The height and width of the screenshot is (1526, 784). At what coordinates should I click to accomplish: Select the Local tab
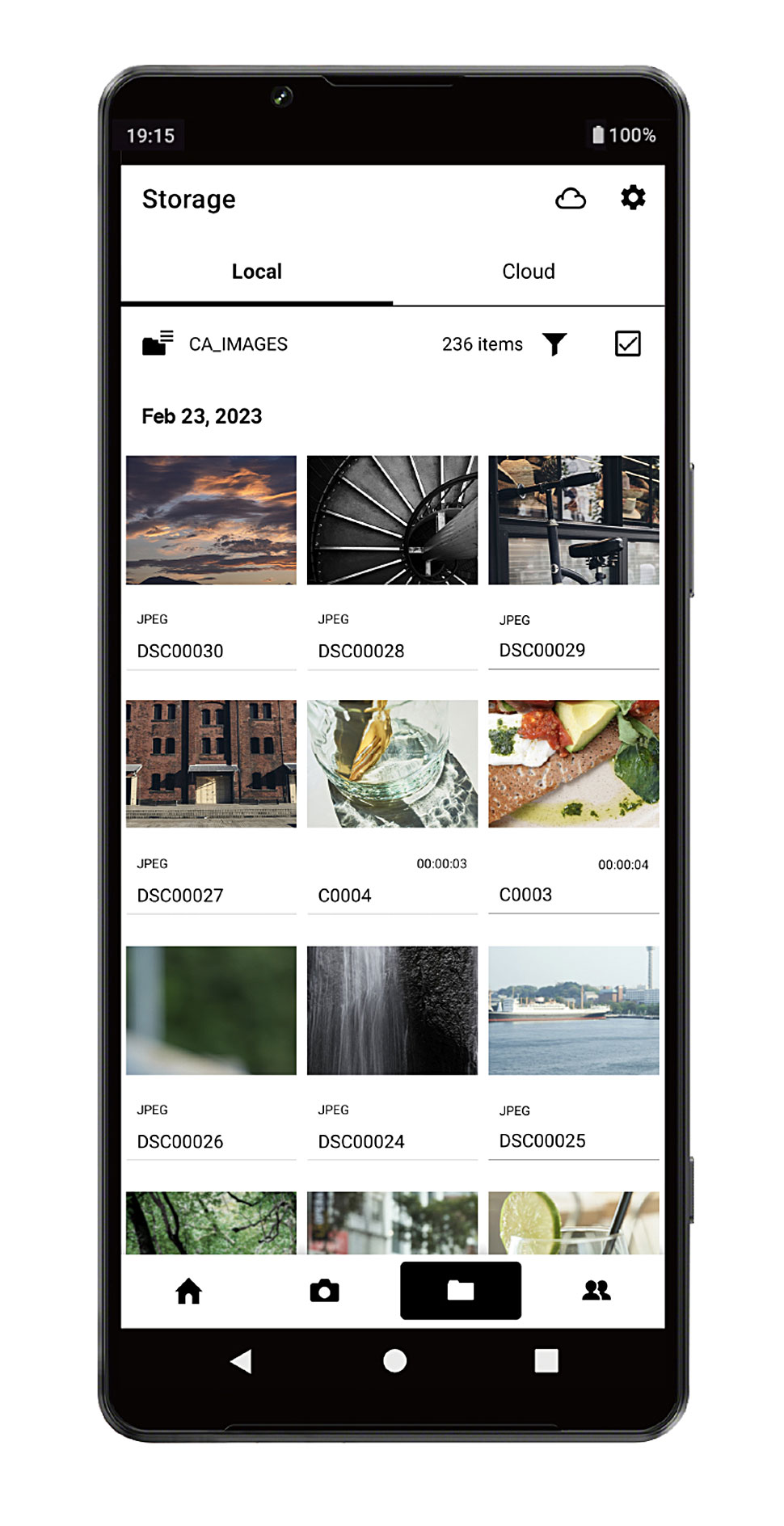click(257, 272)
